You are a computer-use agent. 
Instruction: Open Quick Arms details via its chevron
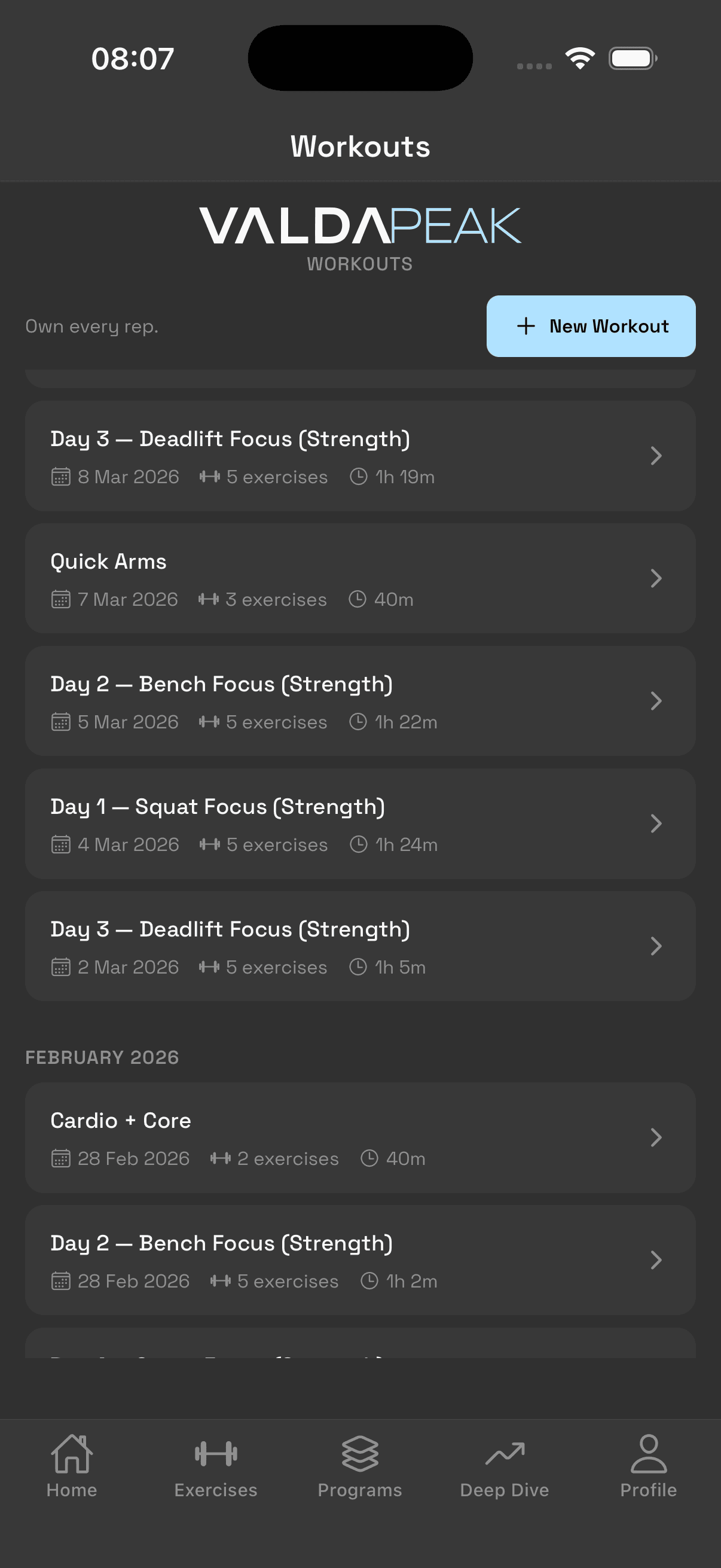(x=656, y=578)
